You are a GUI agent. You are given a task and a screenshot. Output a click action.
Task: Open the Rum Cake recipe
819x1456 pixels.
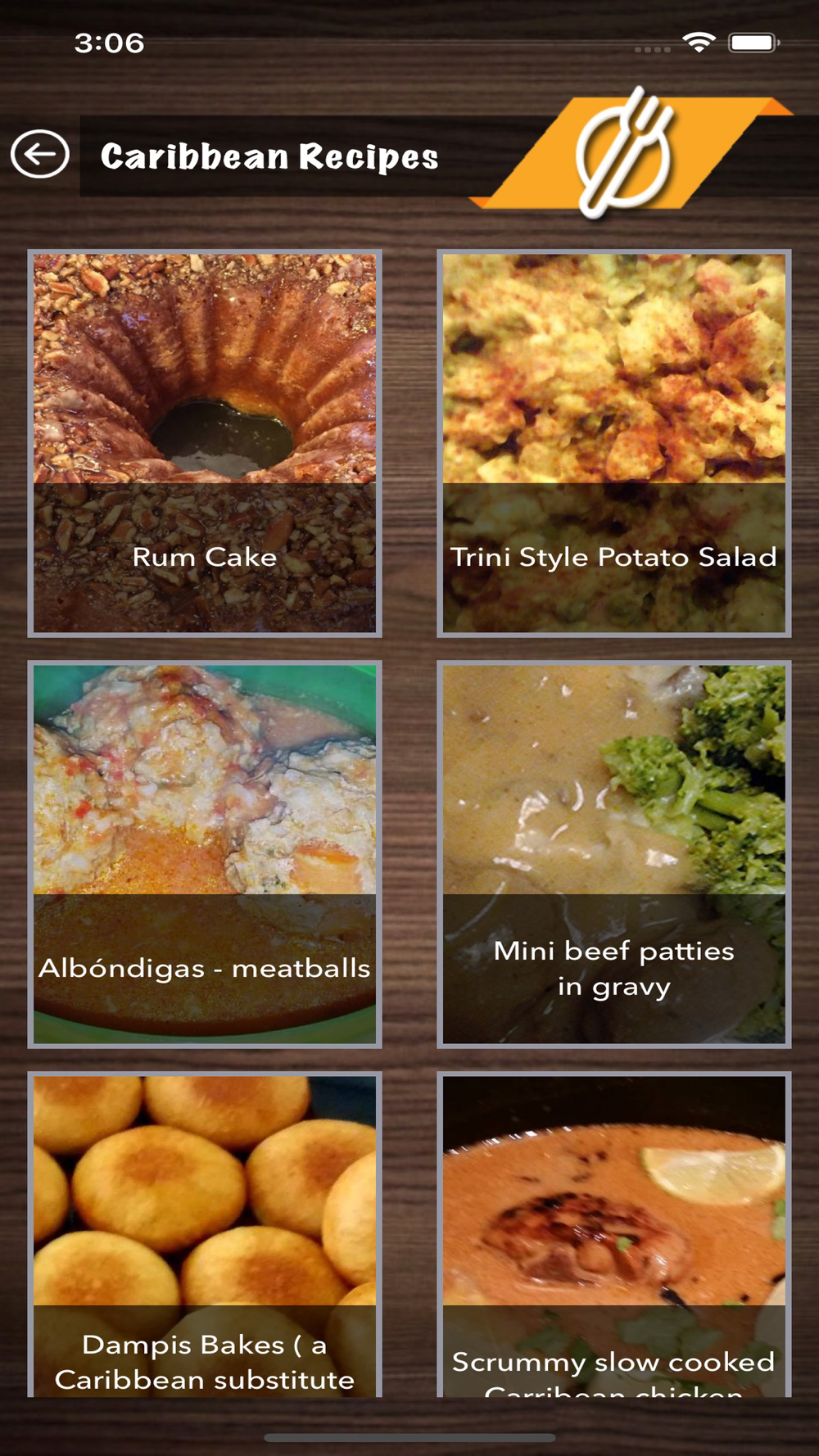[205, 443]
